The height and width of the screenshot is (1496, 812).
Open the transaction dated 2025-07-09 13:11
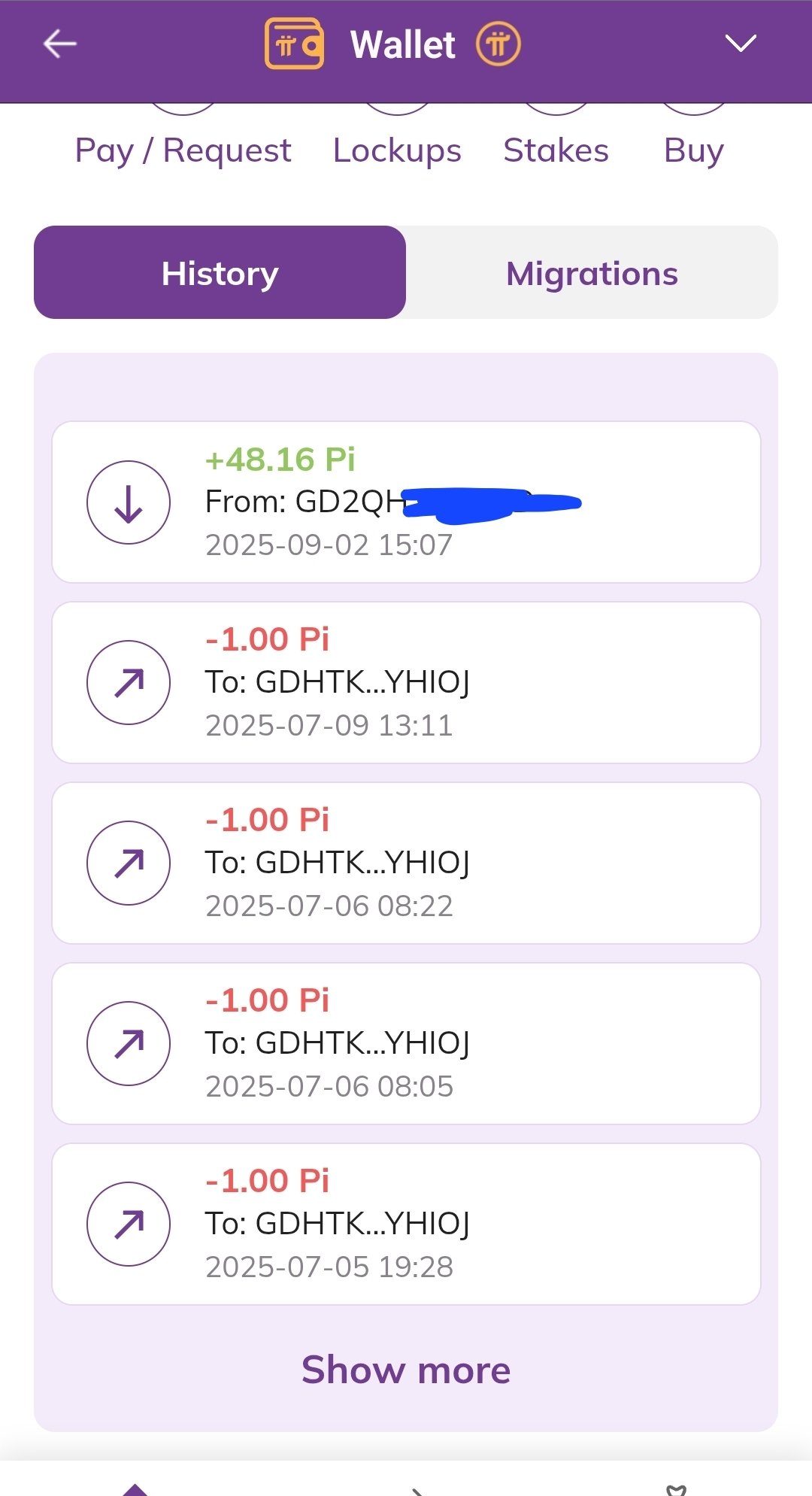click(x=406, y=682)
